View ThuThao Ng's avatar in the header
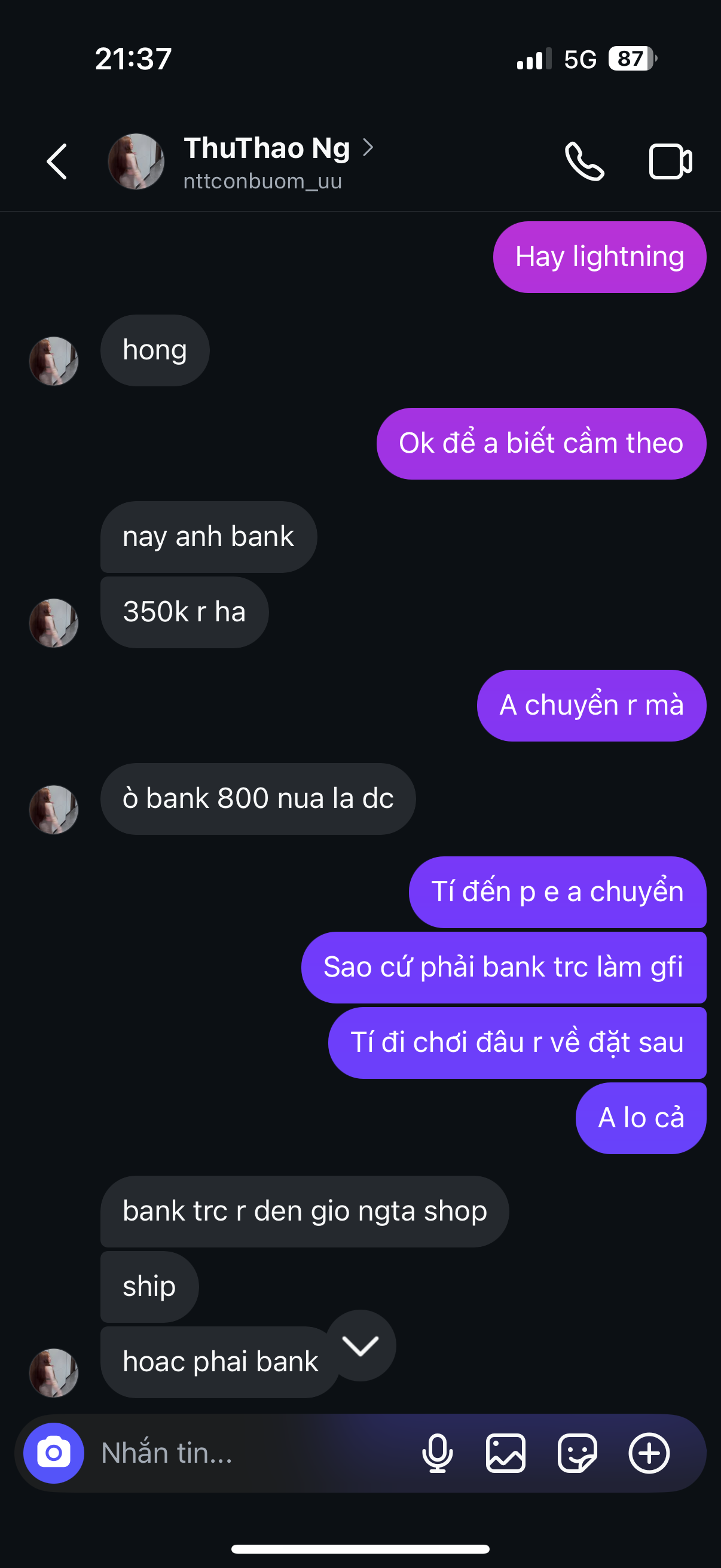The height and width of the screenshot is (1568, 721). [136, 162]
